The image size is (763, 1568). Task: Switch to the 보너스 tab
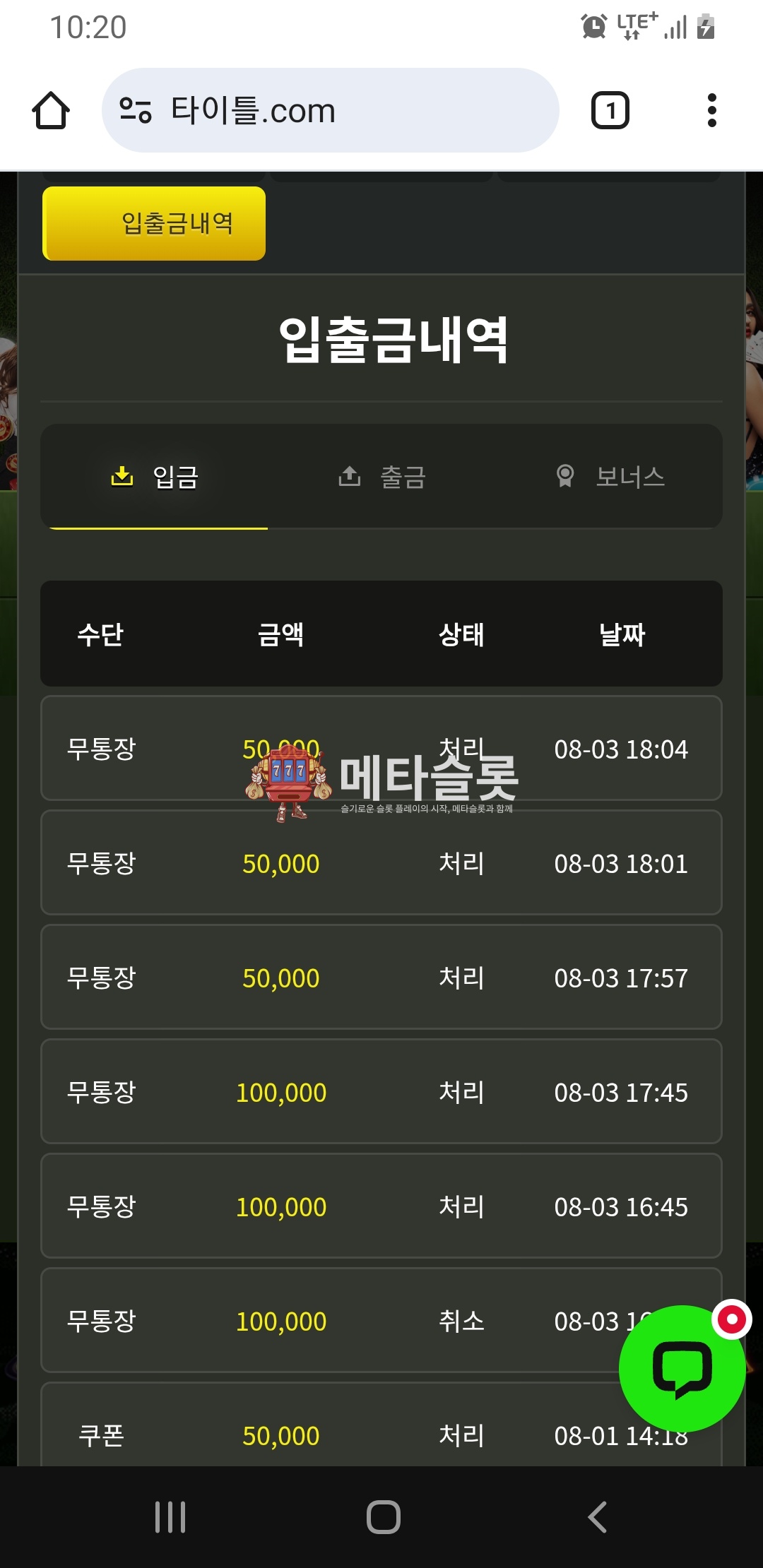tap(610, 477)
